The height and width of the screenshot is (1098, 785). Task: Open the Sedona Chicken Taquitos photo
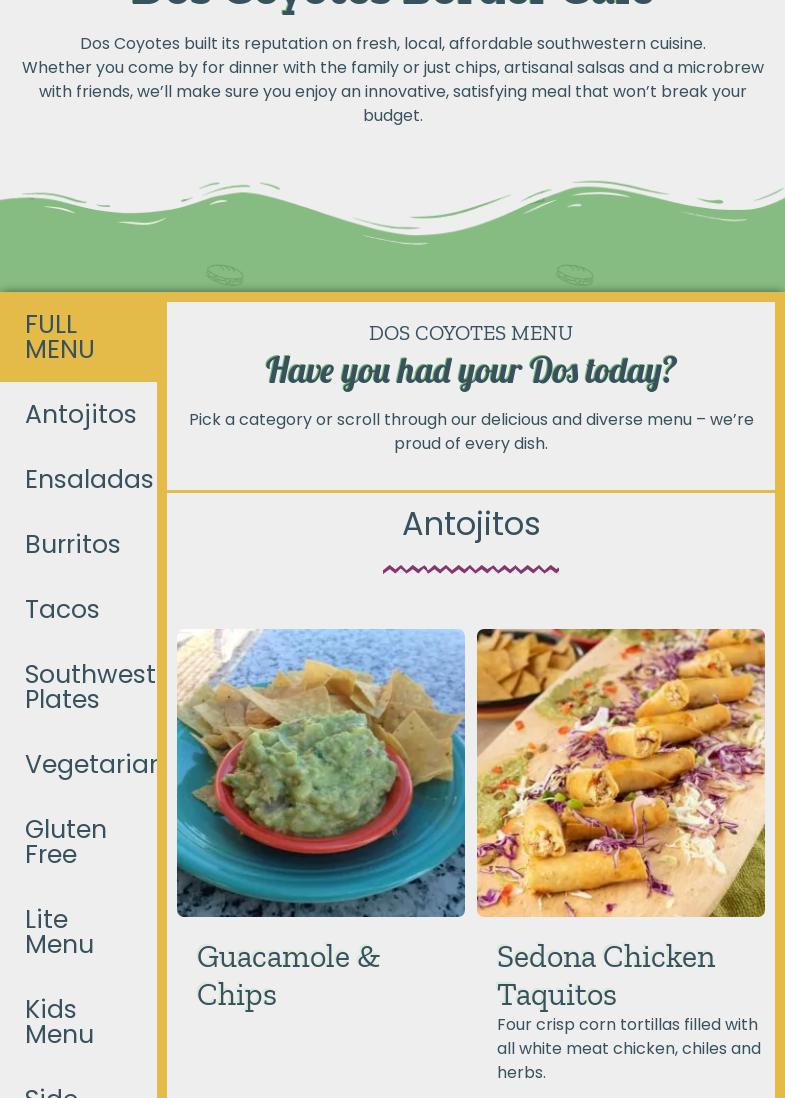(x=621, y=773)
